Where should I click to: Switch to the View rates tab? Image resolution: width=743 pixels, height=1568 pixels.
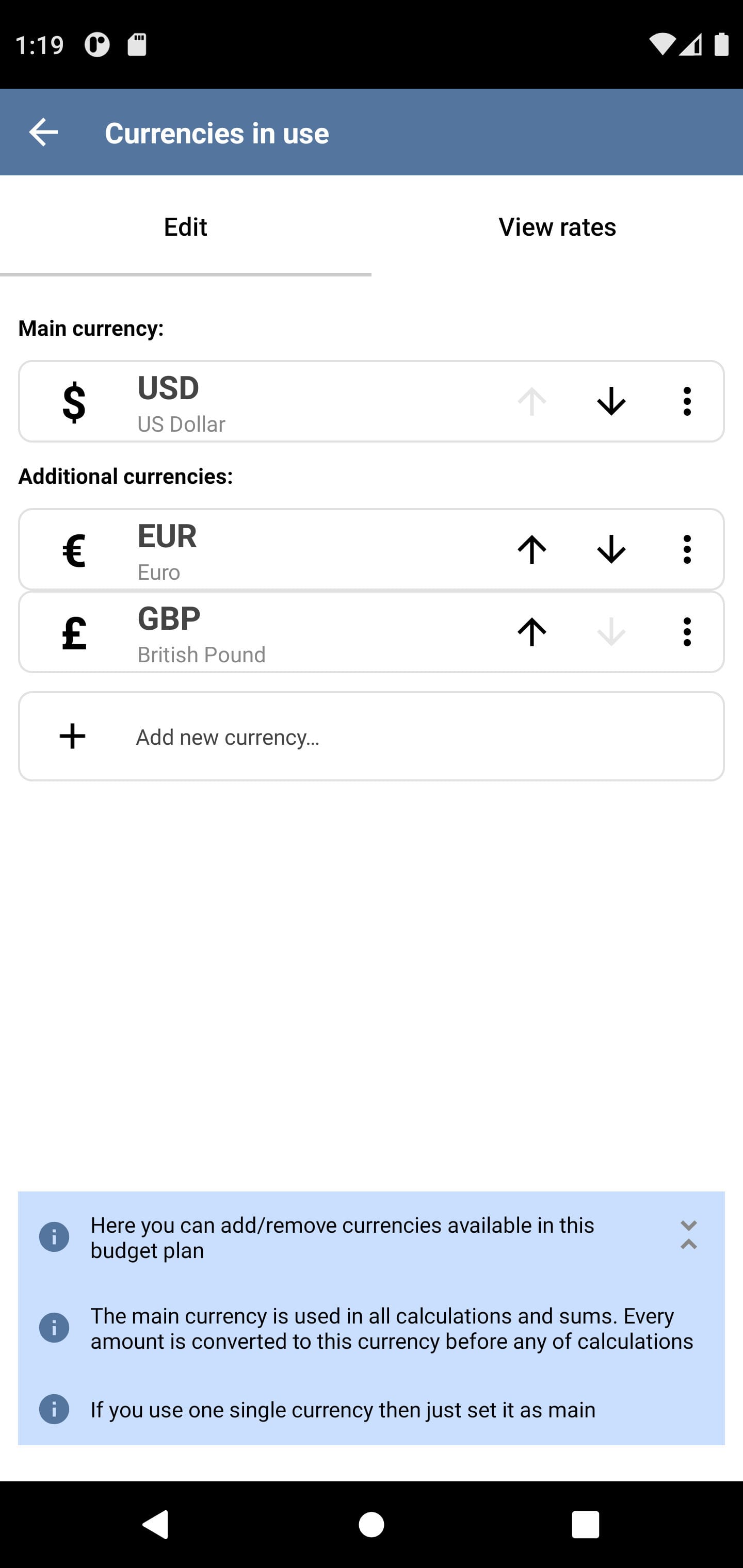[x=557, y=226]
